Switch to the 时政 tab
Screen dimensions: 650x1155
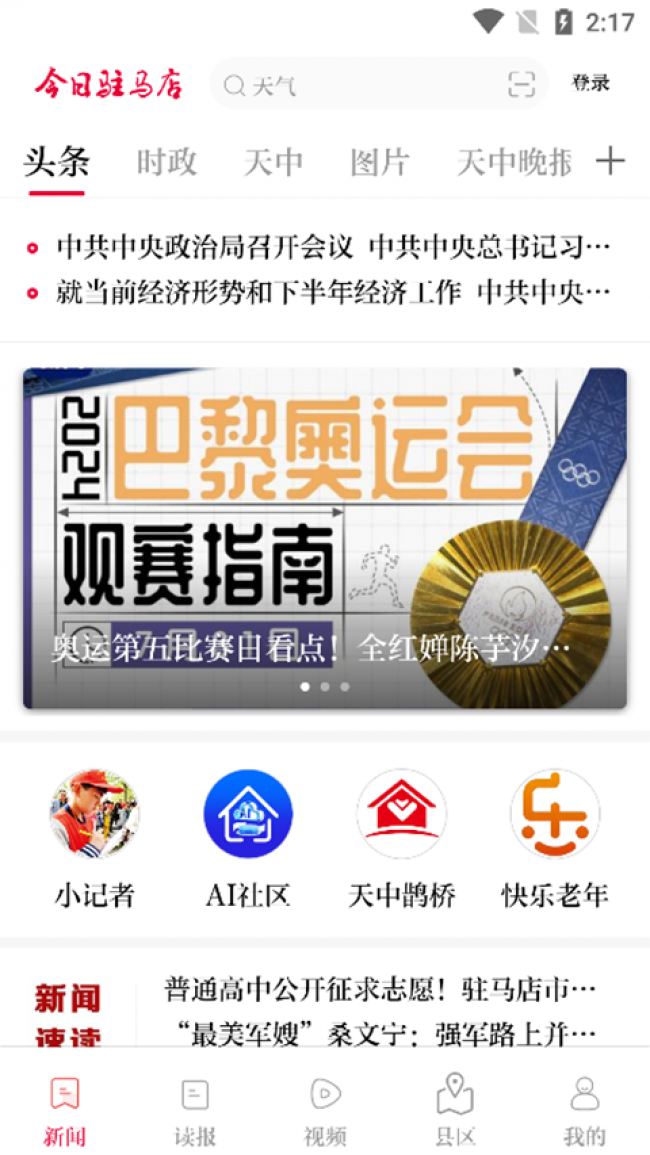167,162
